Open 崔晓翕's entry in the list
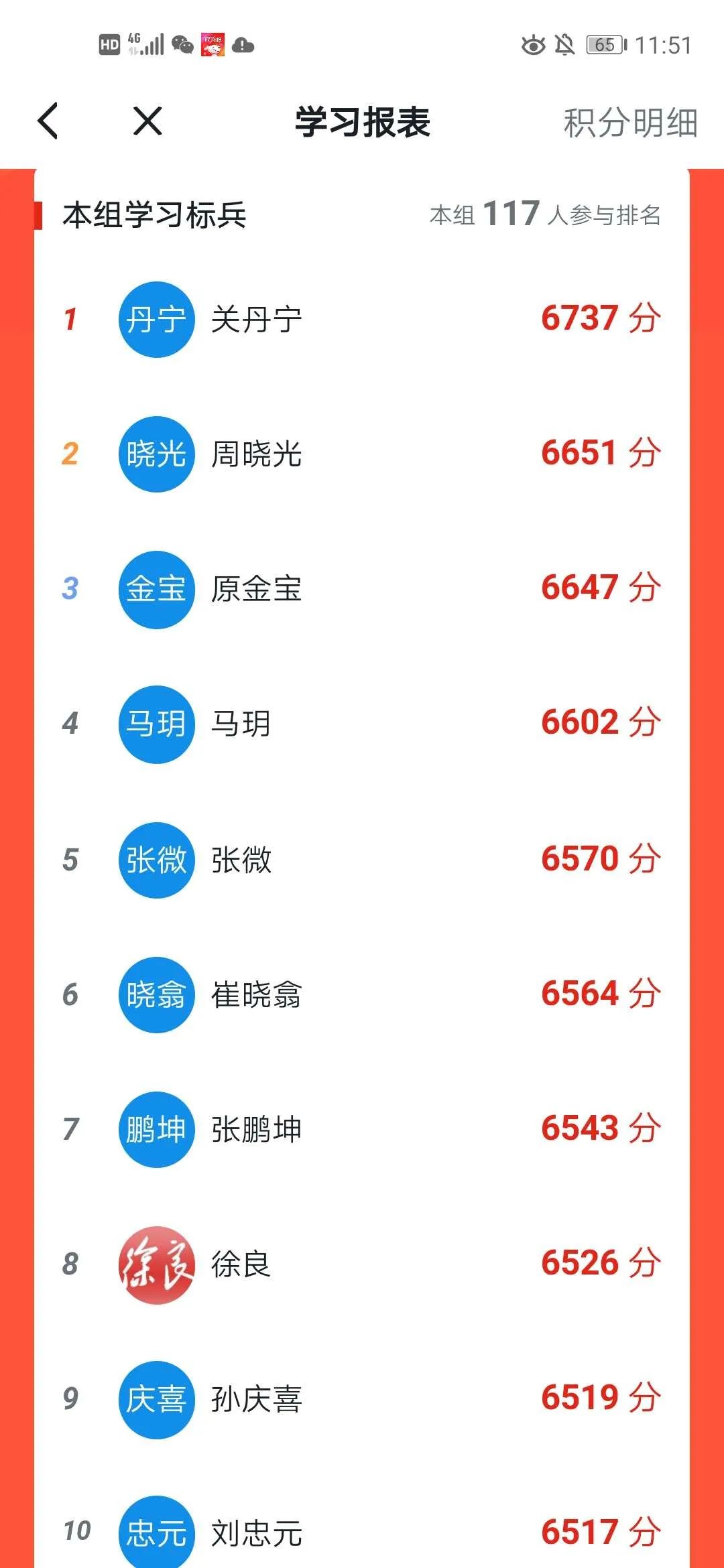724x1568 pixels. [x=362, y=994]
